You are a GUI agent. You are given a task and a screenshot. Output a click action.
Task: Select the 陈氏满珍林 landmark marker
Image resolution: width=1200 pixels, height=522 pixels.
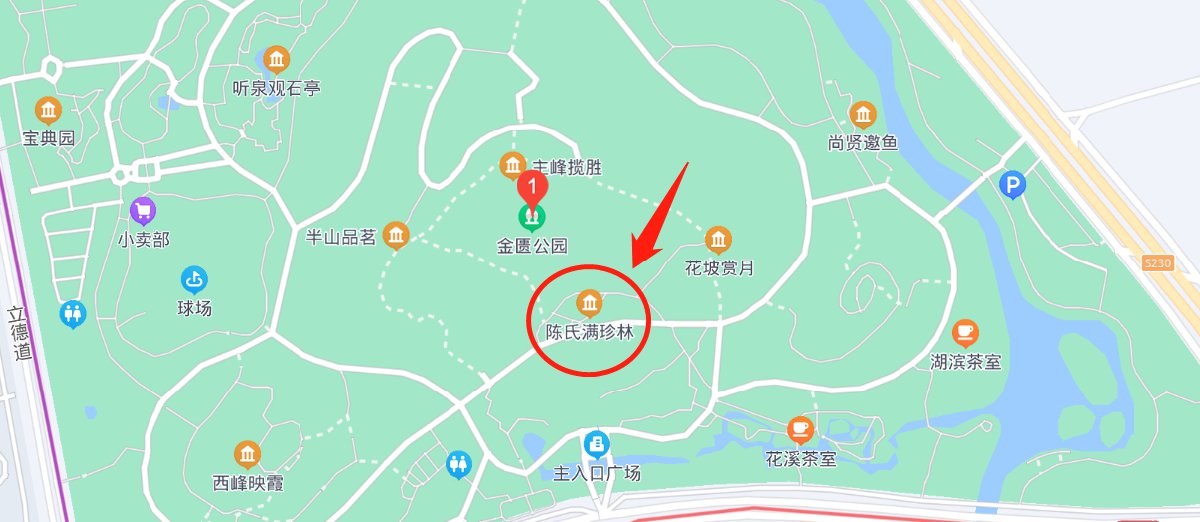click(x=589, y=302)
